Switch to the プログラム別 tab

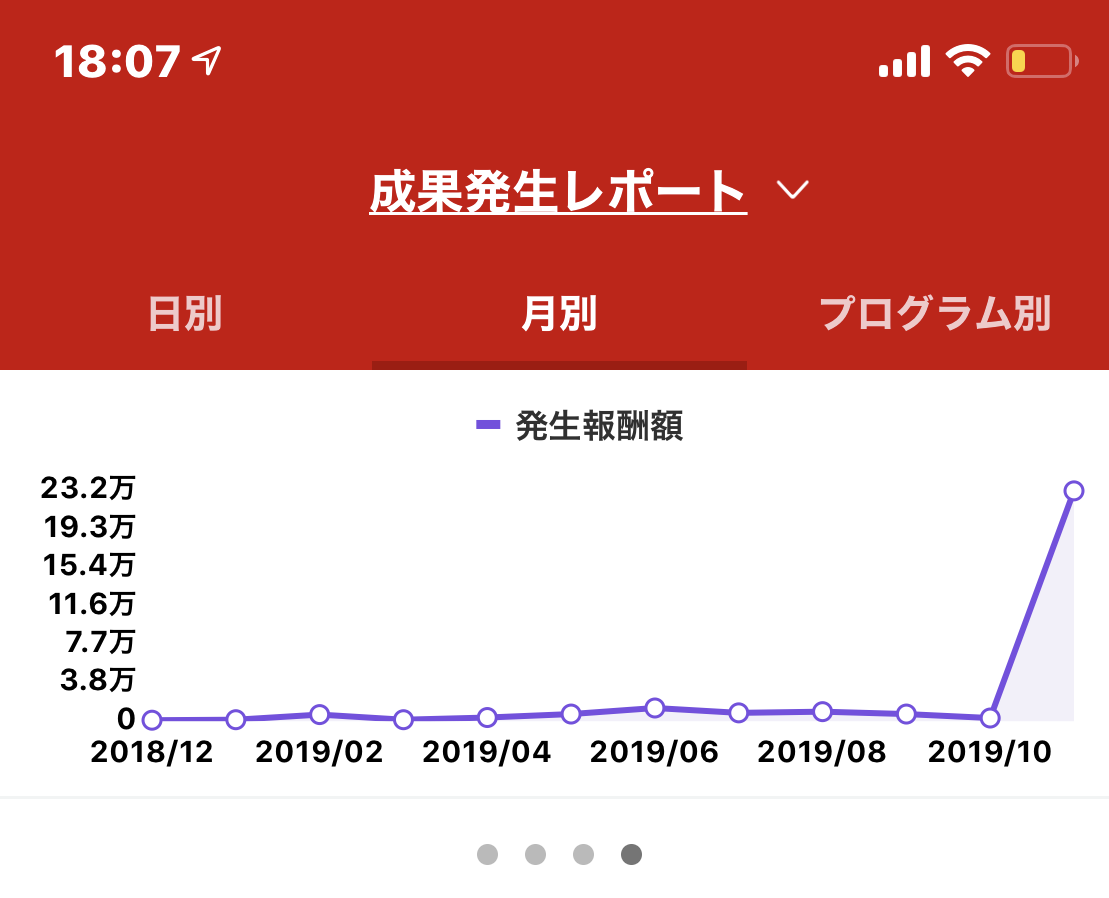click(x=935, y=314)
